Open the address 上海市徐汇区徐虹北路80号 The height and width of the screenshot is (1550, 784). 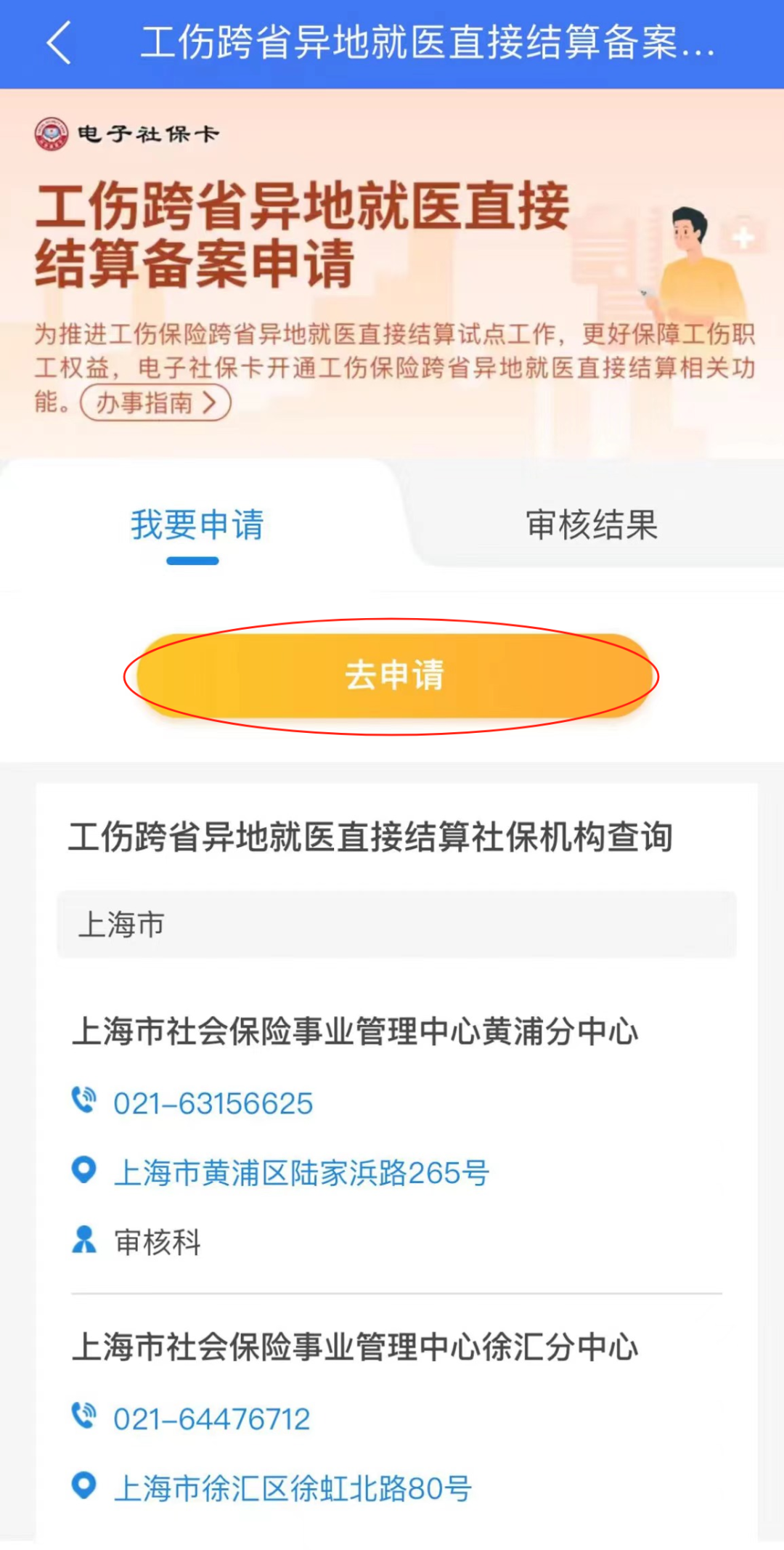click(293, 1488)
